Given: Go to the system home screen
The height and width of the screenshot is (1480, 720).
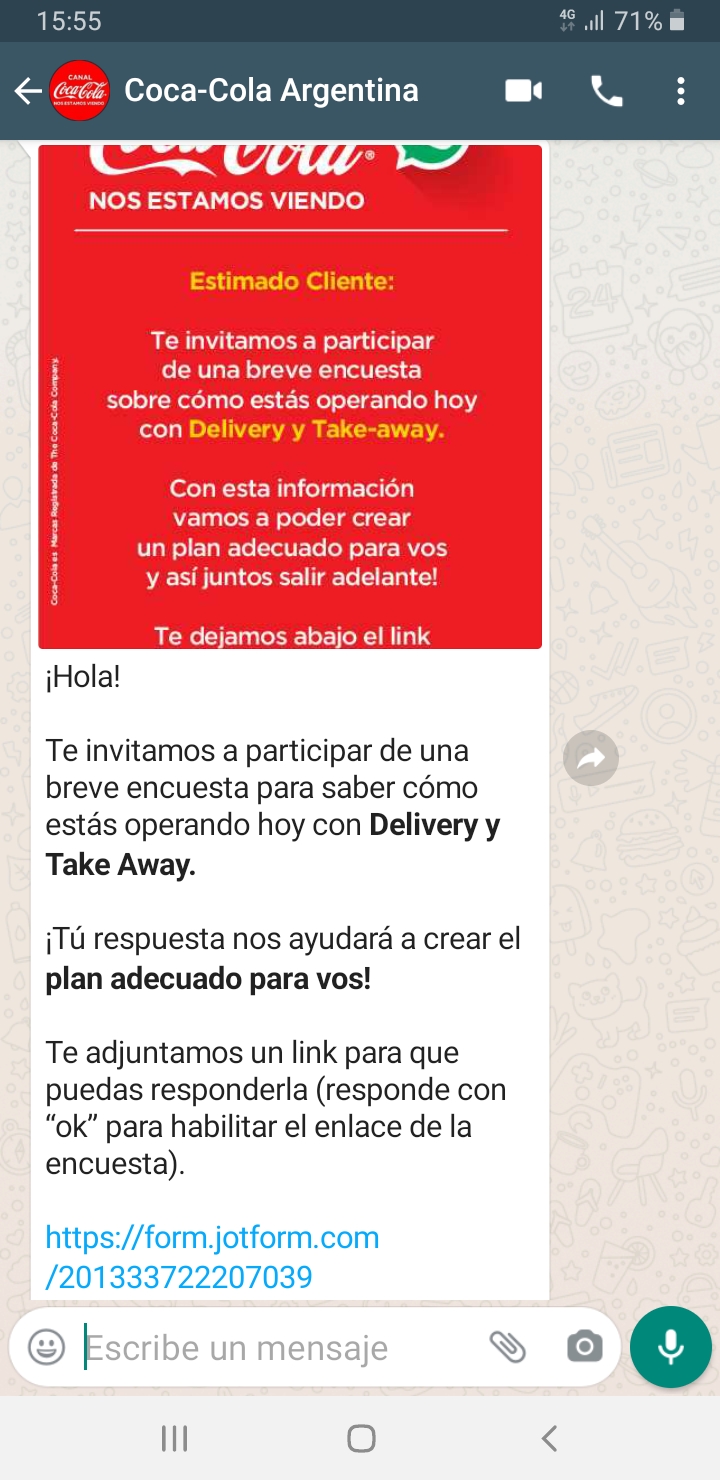Looking at the screenshot, I should (361, 1438).
